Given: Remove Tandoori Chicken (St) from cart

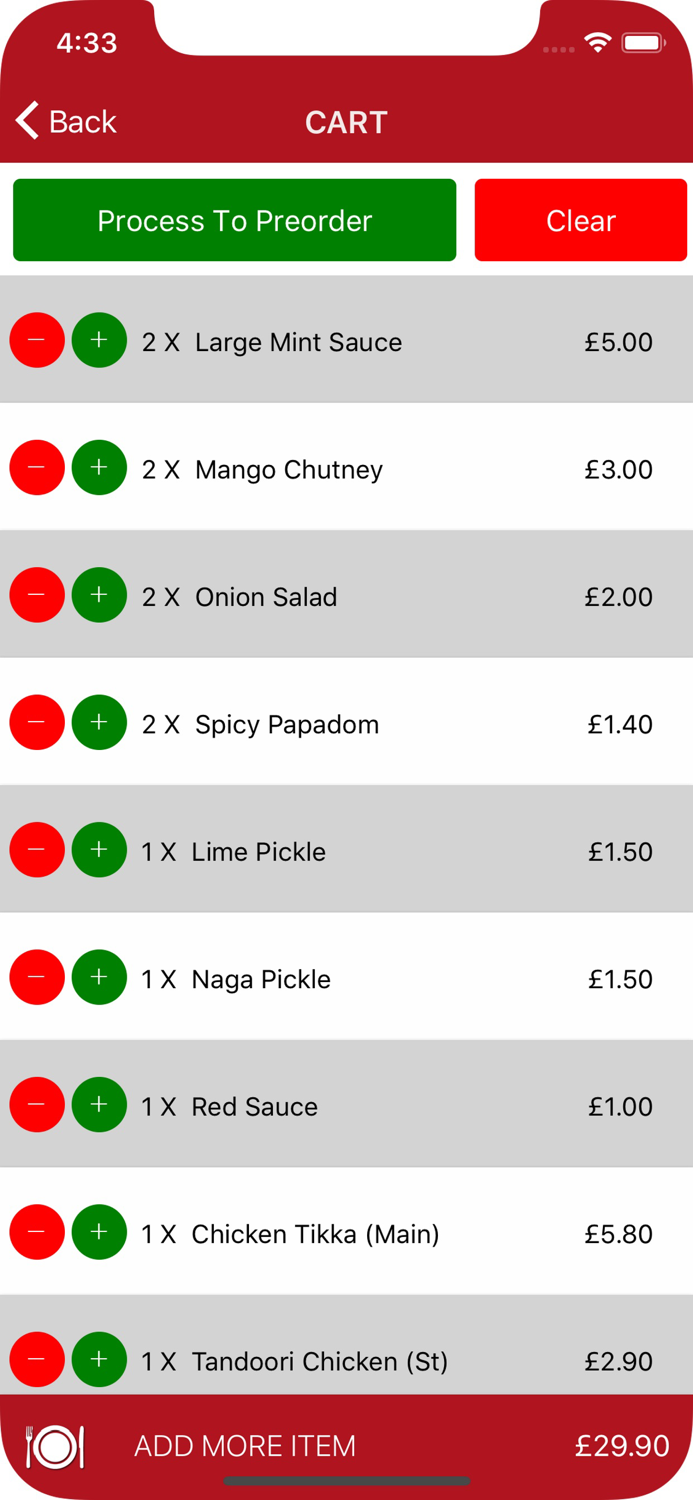Looking at the screenshot, I should pyautogui.click(x=37, y=1360).
